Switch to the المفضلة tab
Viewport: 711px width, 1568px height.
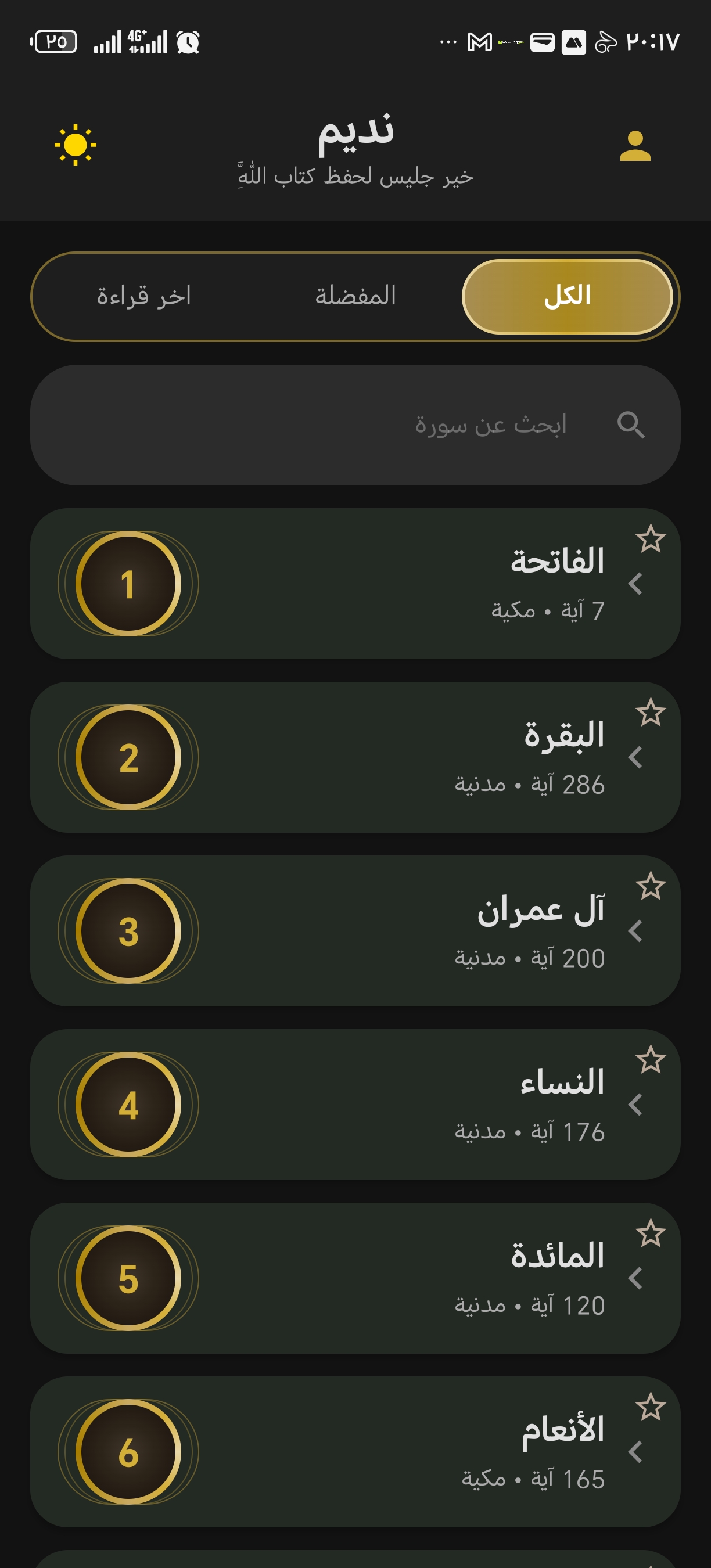point(356,296)
